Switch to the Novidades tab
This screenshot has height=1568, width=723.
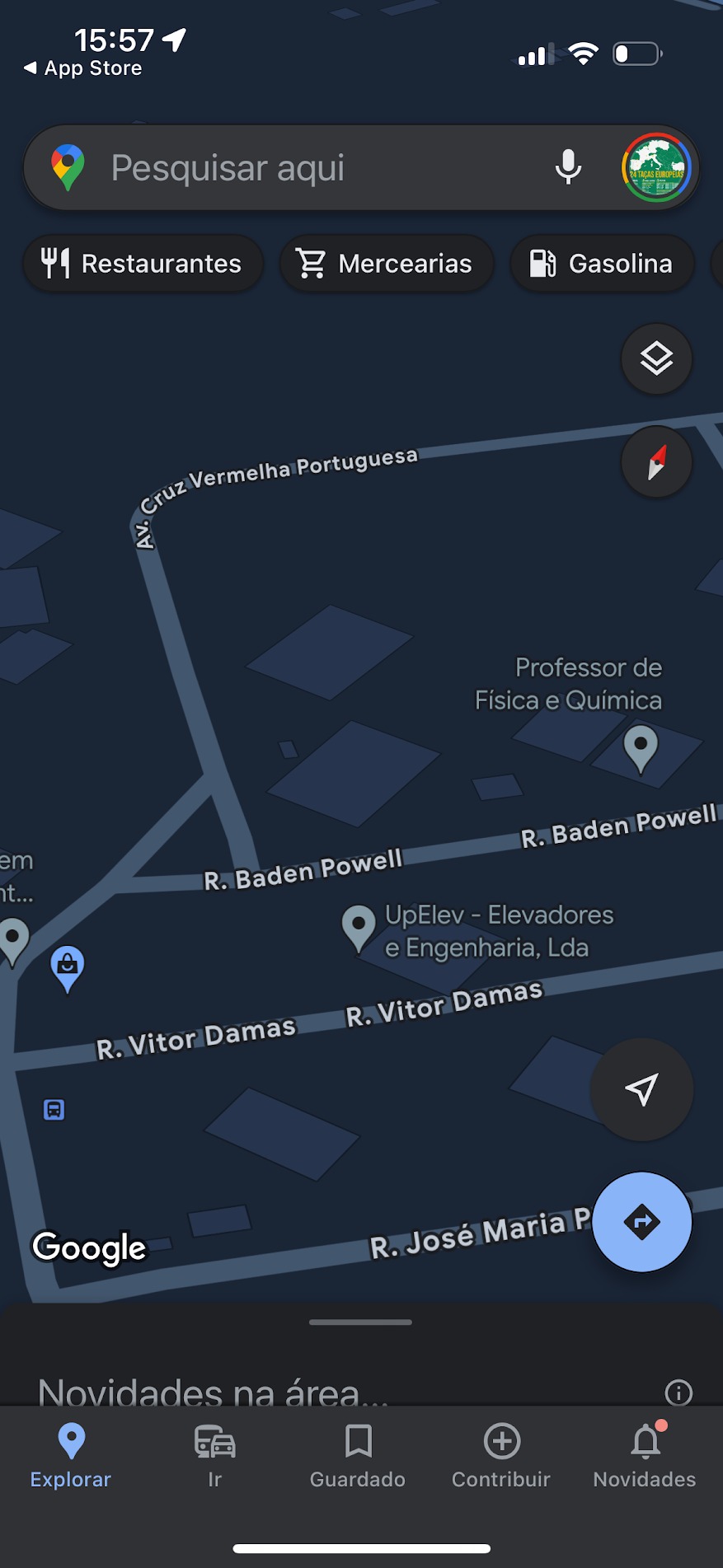(645, 1457)
